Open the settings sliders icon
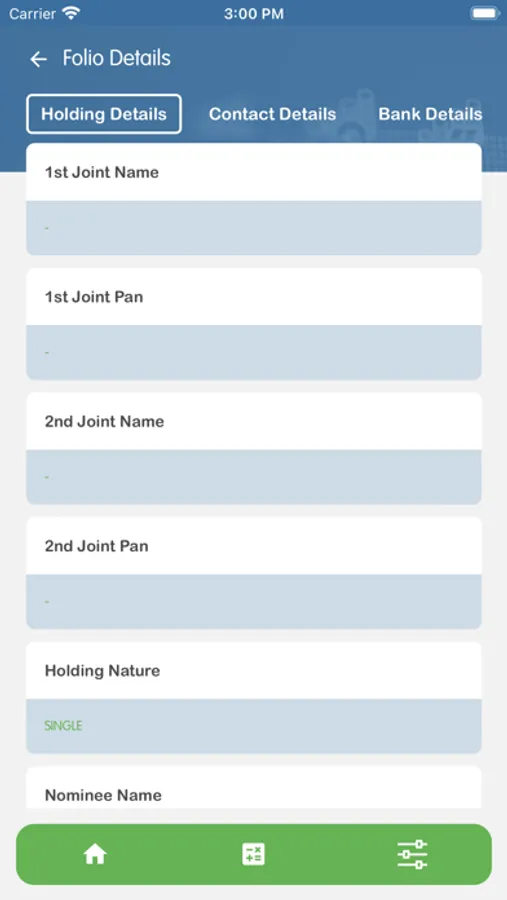507x900 pixels. [412, 854]
